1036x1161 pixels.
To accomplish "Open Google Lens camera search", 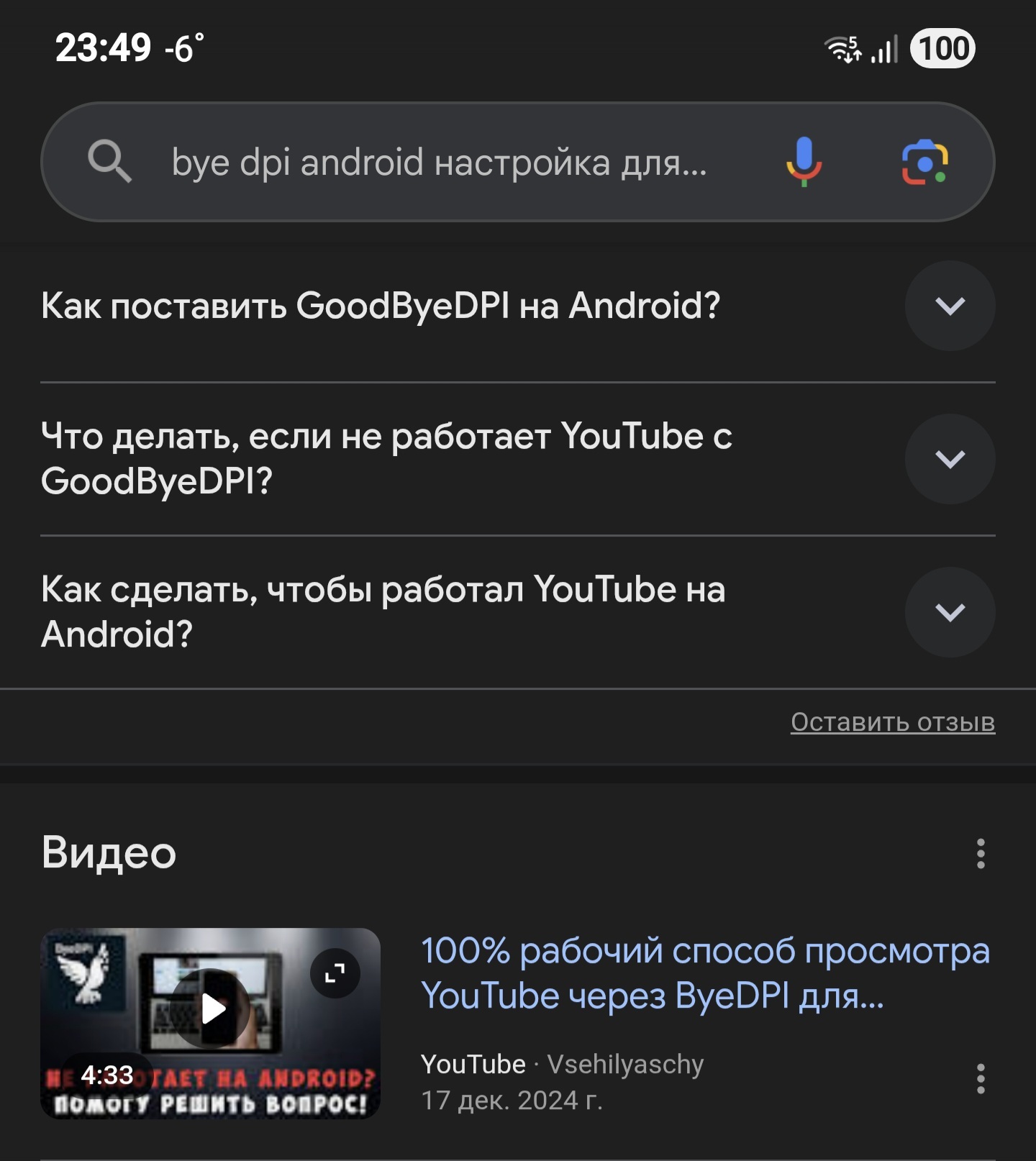I will coord(924,163).
